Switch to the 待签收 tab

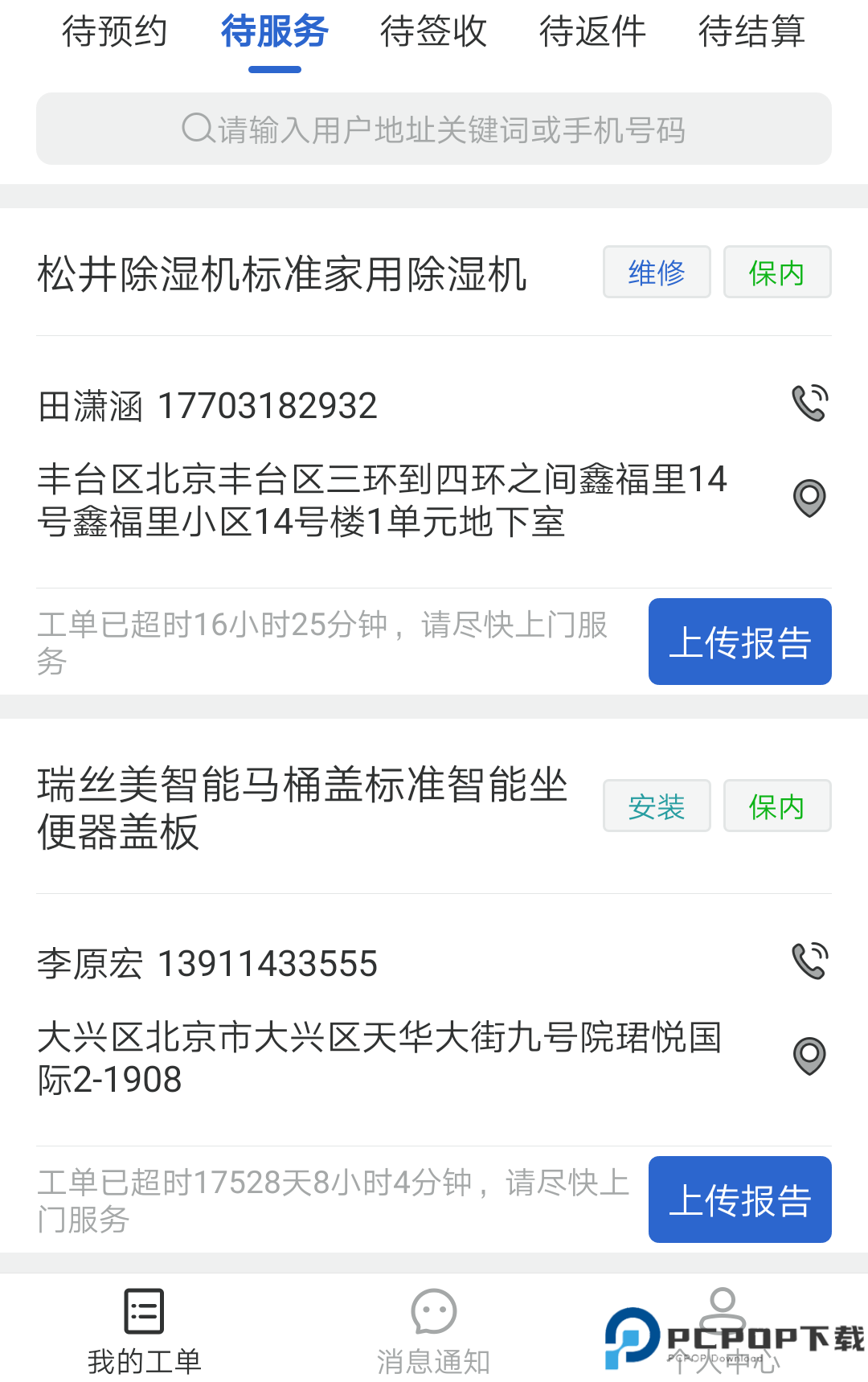tap(434, 32)
